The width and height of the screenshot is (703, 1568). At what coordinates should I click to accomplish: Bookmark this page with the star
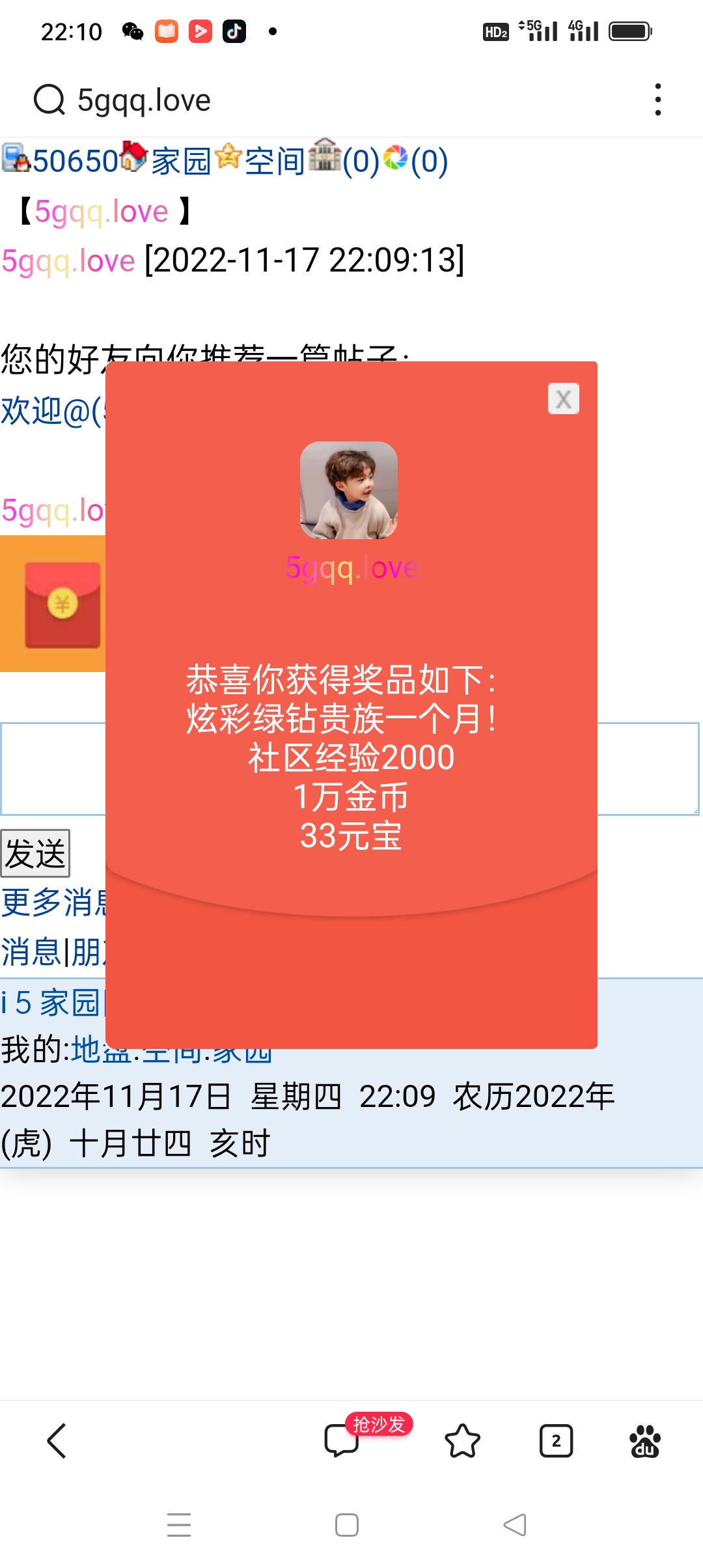462,1440
